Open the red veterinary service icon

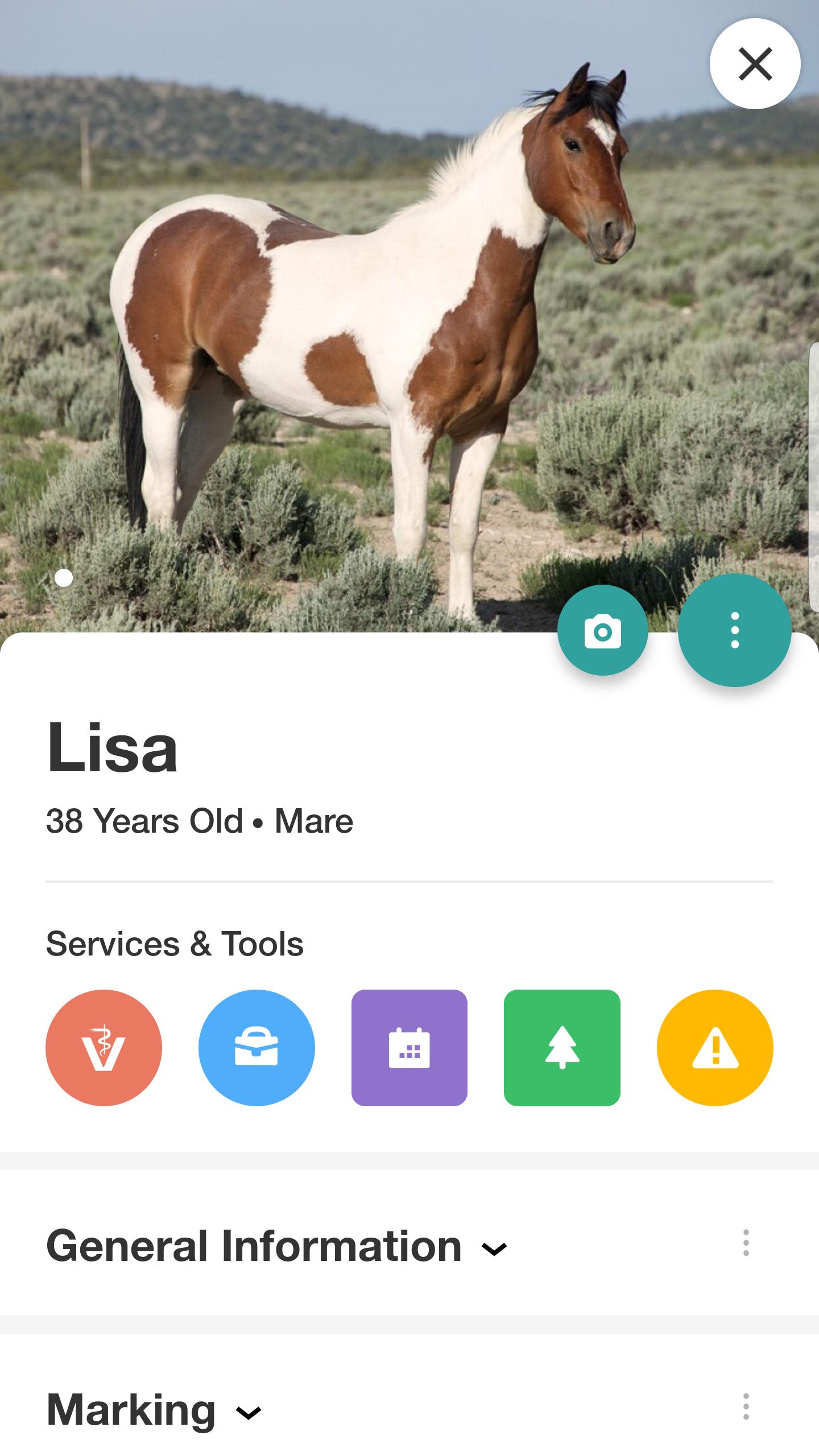(x=104, y=1048)
